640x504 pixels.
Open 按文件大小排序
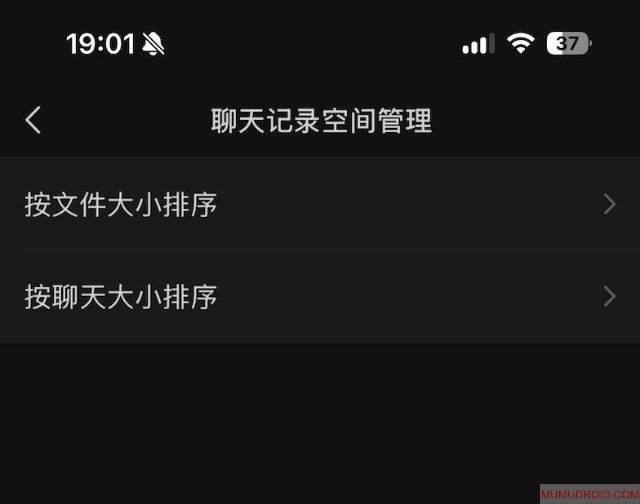pos(320,205)
